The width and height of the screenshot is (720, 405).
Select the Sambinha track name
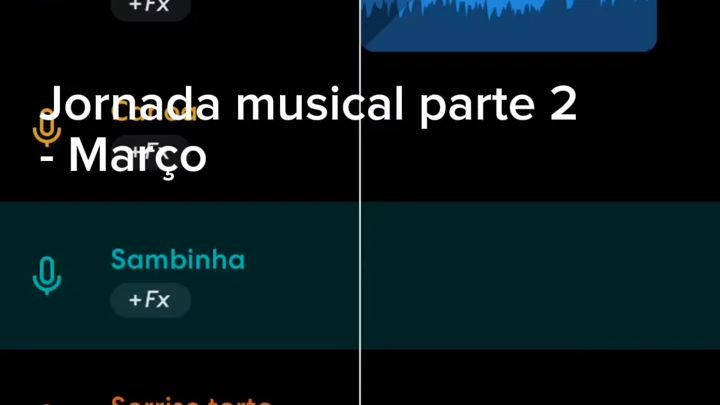pyautogui.click(x=178, y=259)
